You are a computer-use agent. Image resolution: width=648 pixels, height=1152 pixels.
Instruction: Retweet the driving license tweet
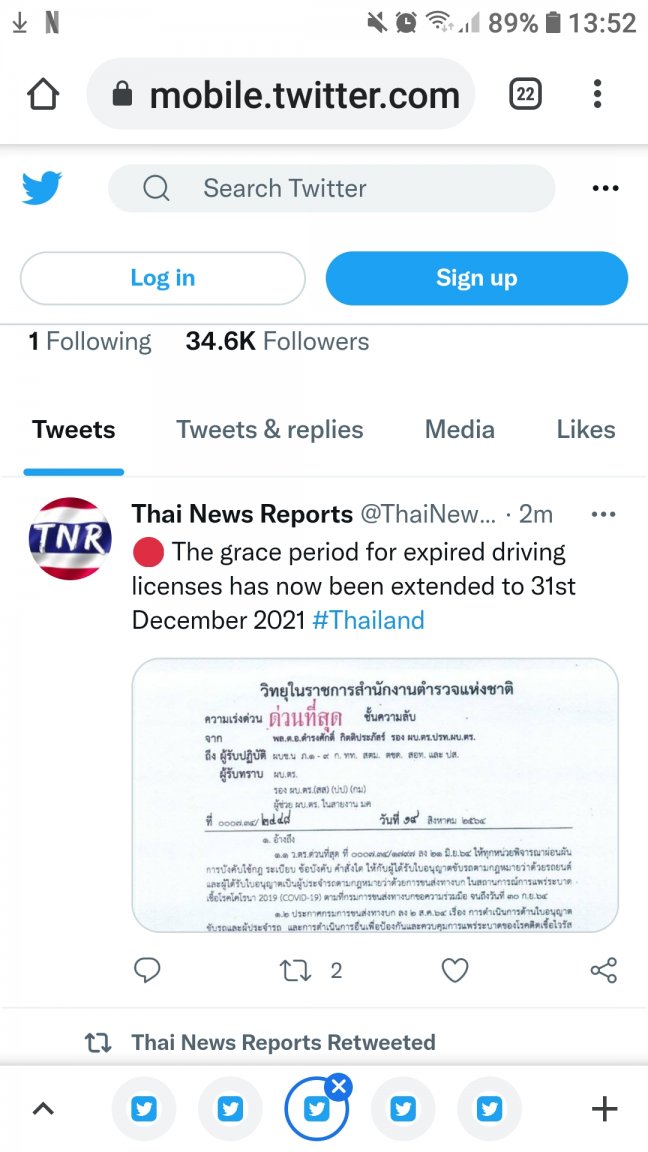pyautogui.click(x=296, y=970)
